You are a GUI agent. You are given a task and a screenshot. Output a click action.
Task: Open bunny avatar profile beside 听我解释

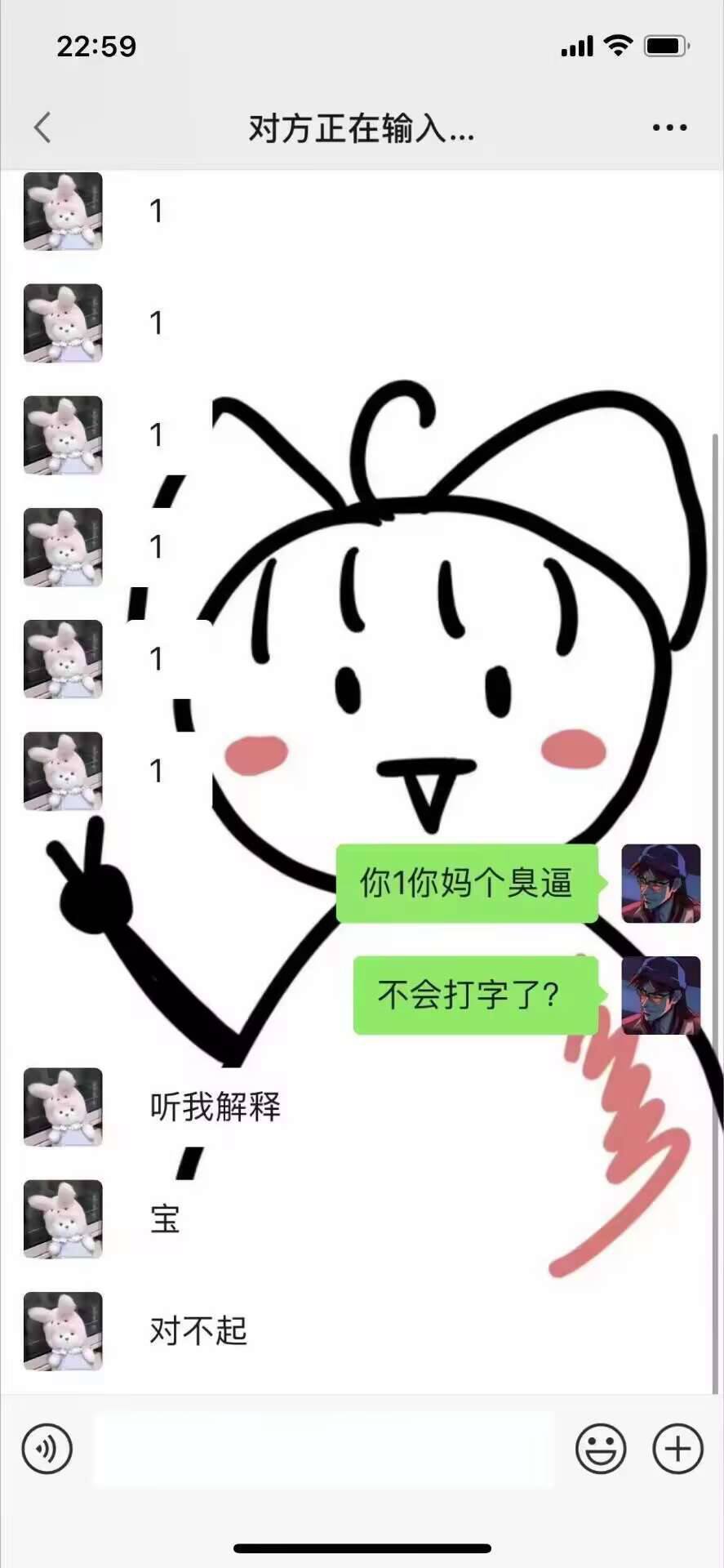click(63, 1107)
